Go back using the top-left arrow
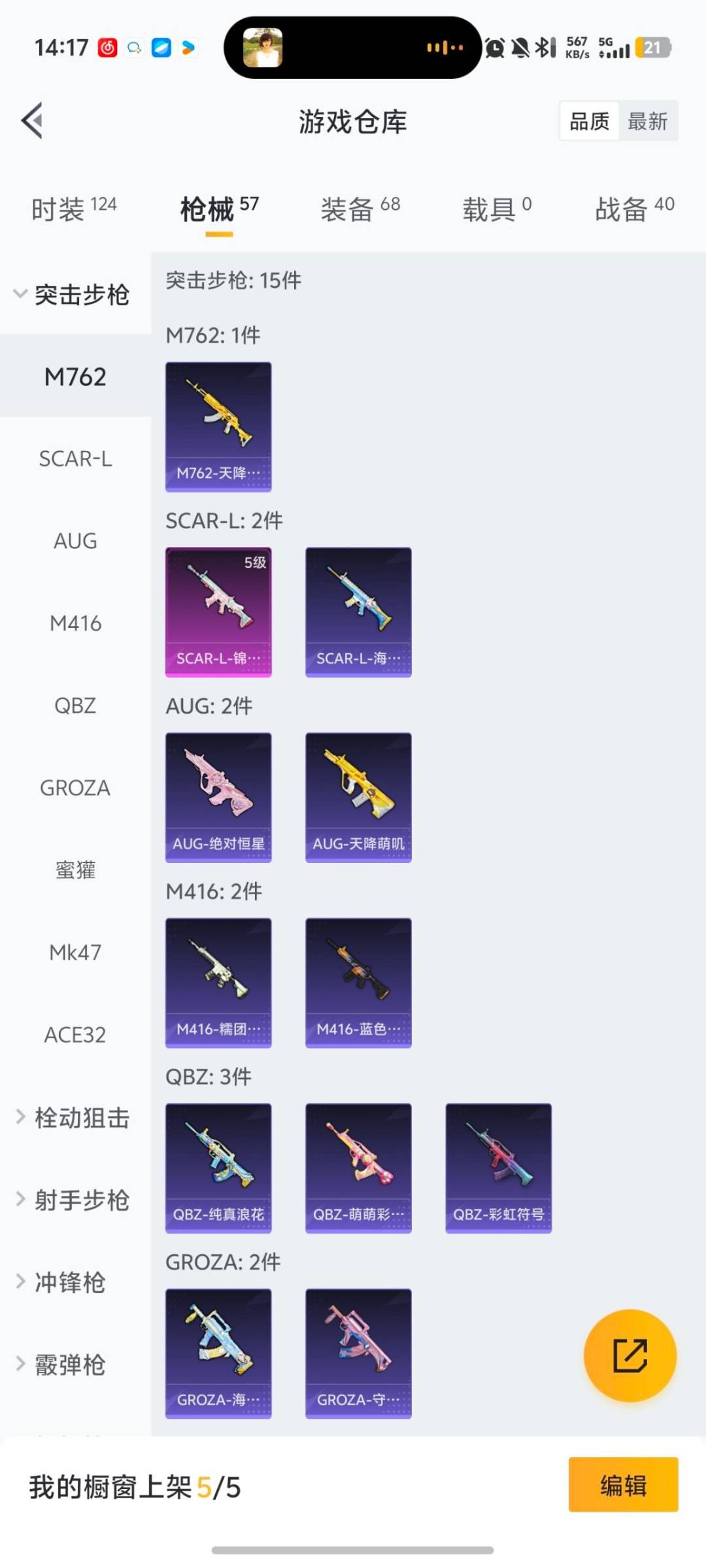Image resolution: width=706 pixels, height=1568 pixels. (x=33, y=121)
